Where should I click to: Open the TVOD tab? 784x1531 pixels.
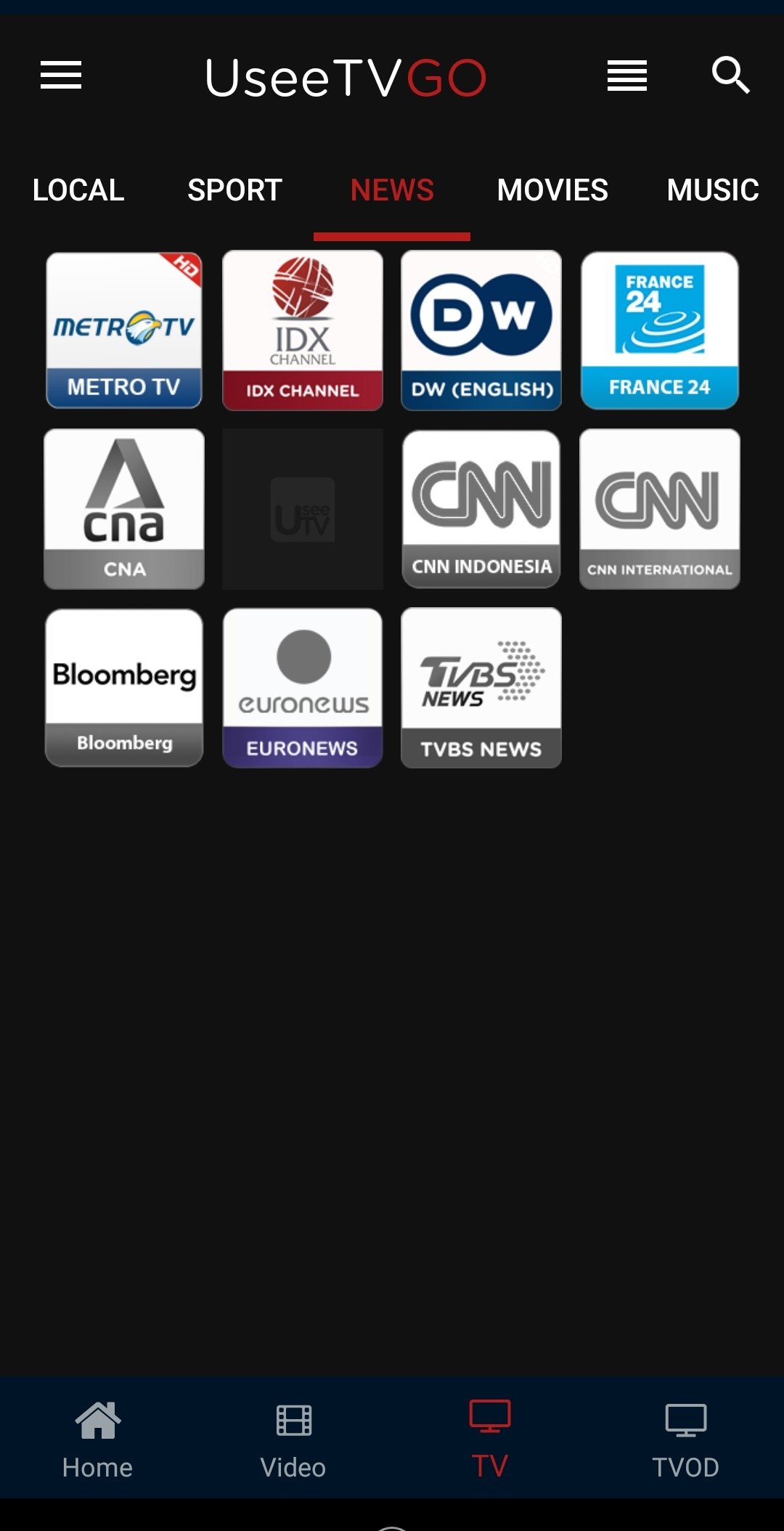(685, 1439)
